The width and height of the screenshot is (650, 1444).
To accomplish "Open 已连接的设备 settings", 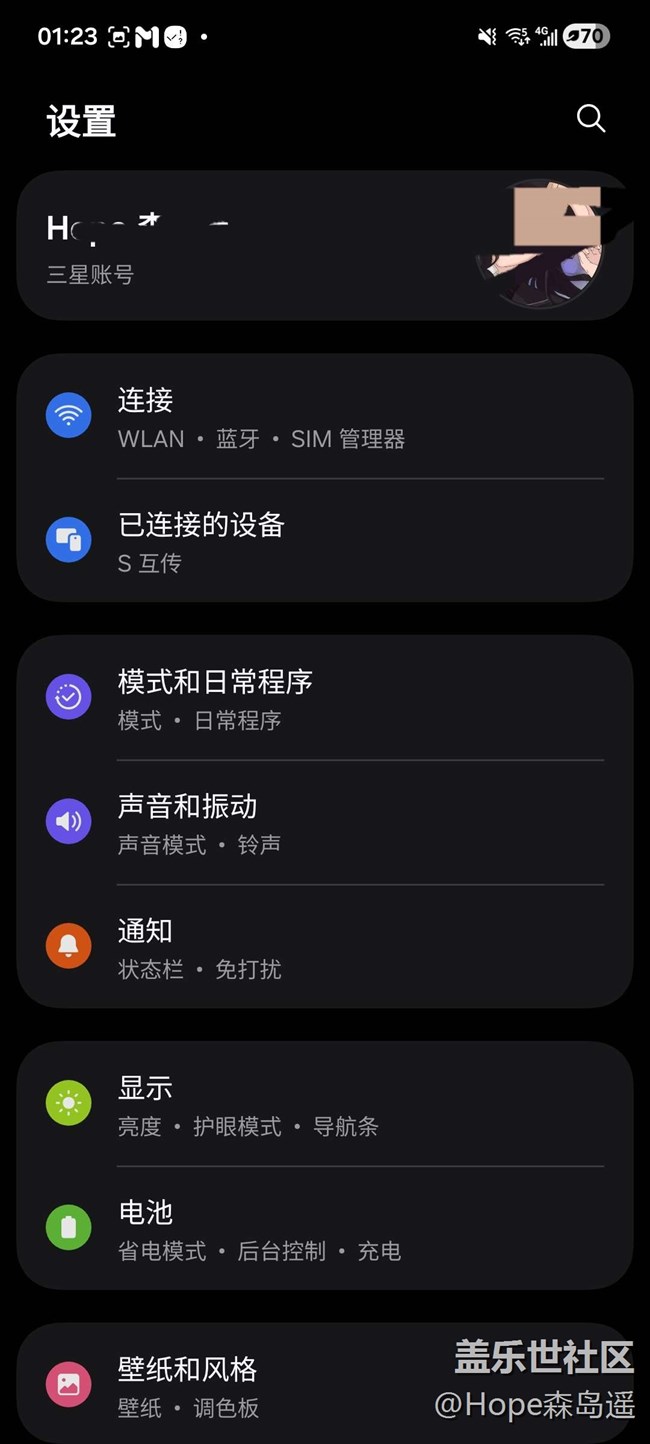I will tap(325, 541).
